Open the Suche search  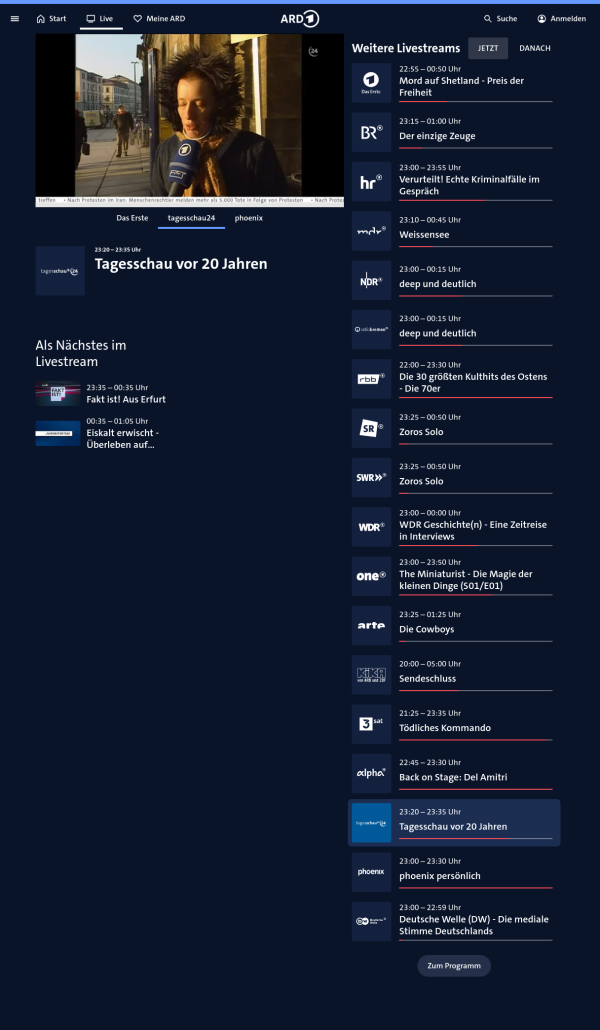tap(500, 18)
